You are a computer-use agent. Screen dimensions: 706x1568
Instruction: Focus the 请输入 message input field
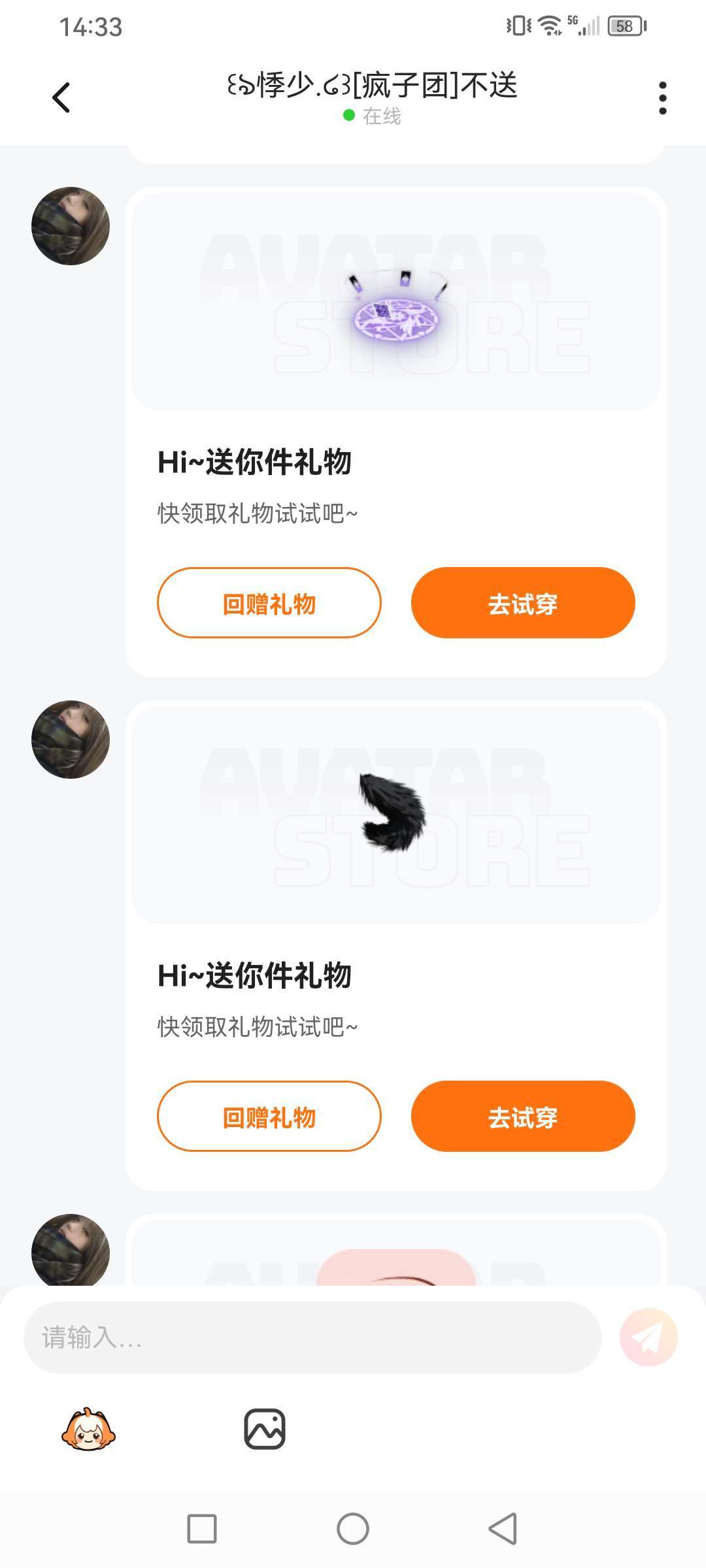pos(312,1337)
